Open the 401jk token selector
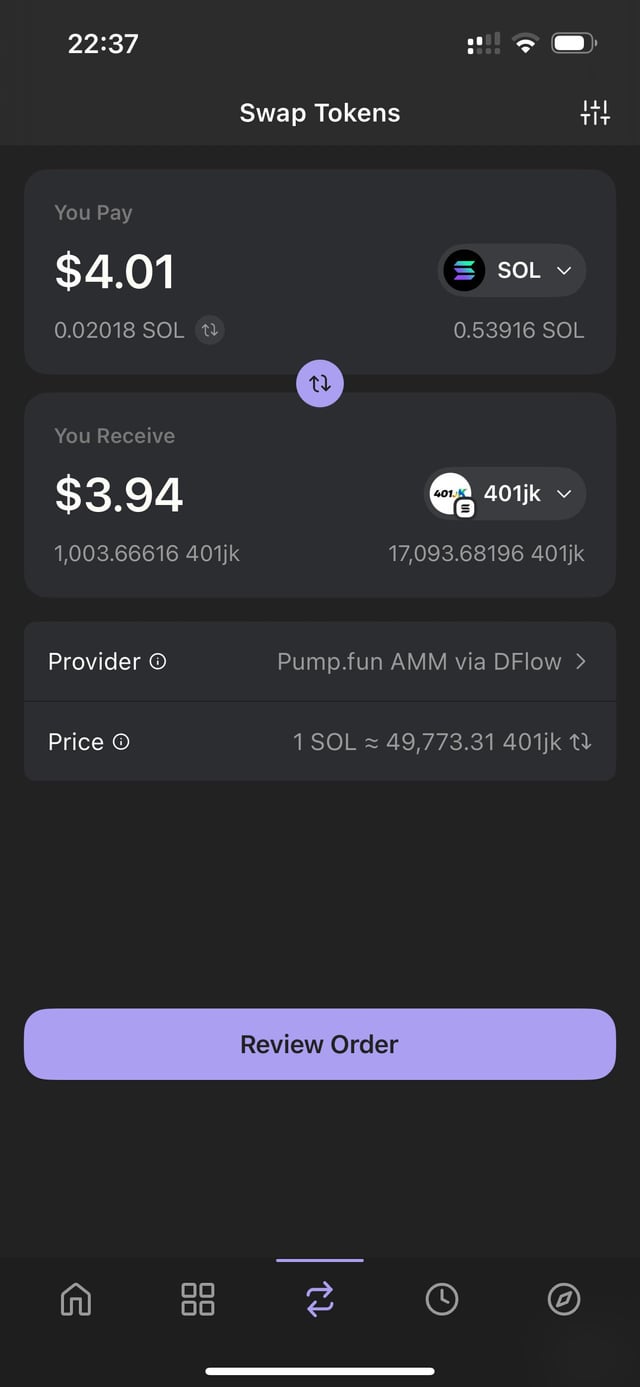The image size is (640, 1387). pos(505,493)
